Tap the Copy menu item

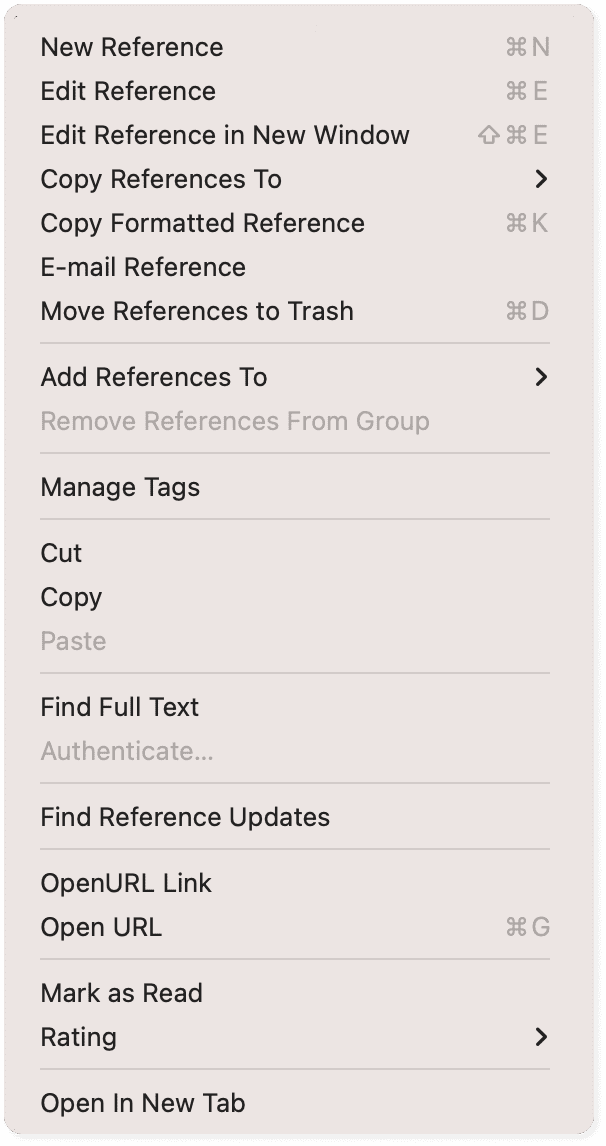[x=71, y=597]
